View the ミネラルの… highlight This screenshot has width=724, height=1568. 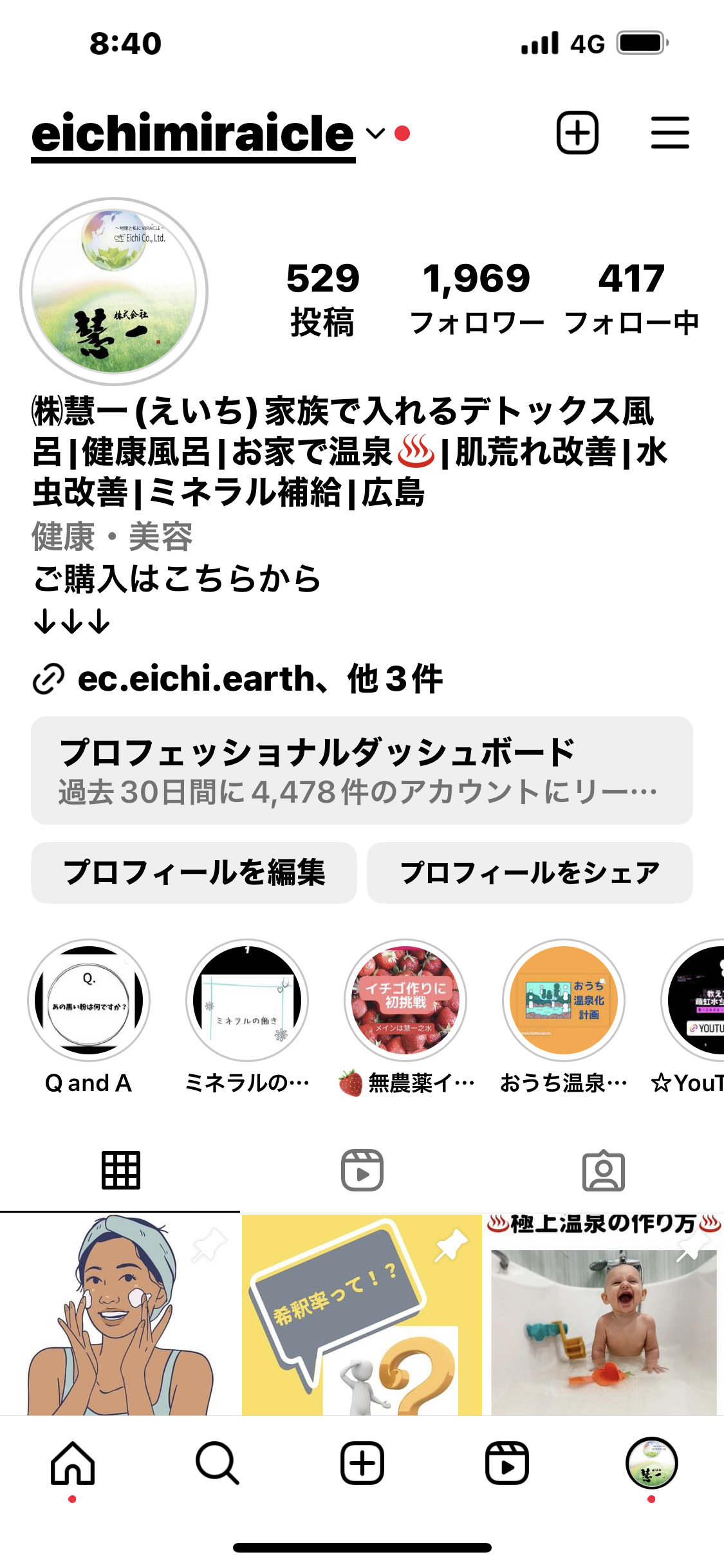(x=247, y=1000)
